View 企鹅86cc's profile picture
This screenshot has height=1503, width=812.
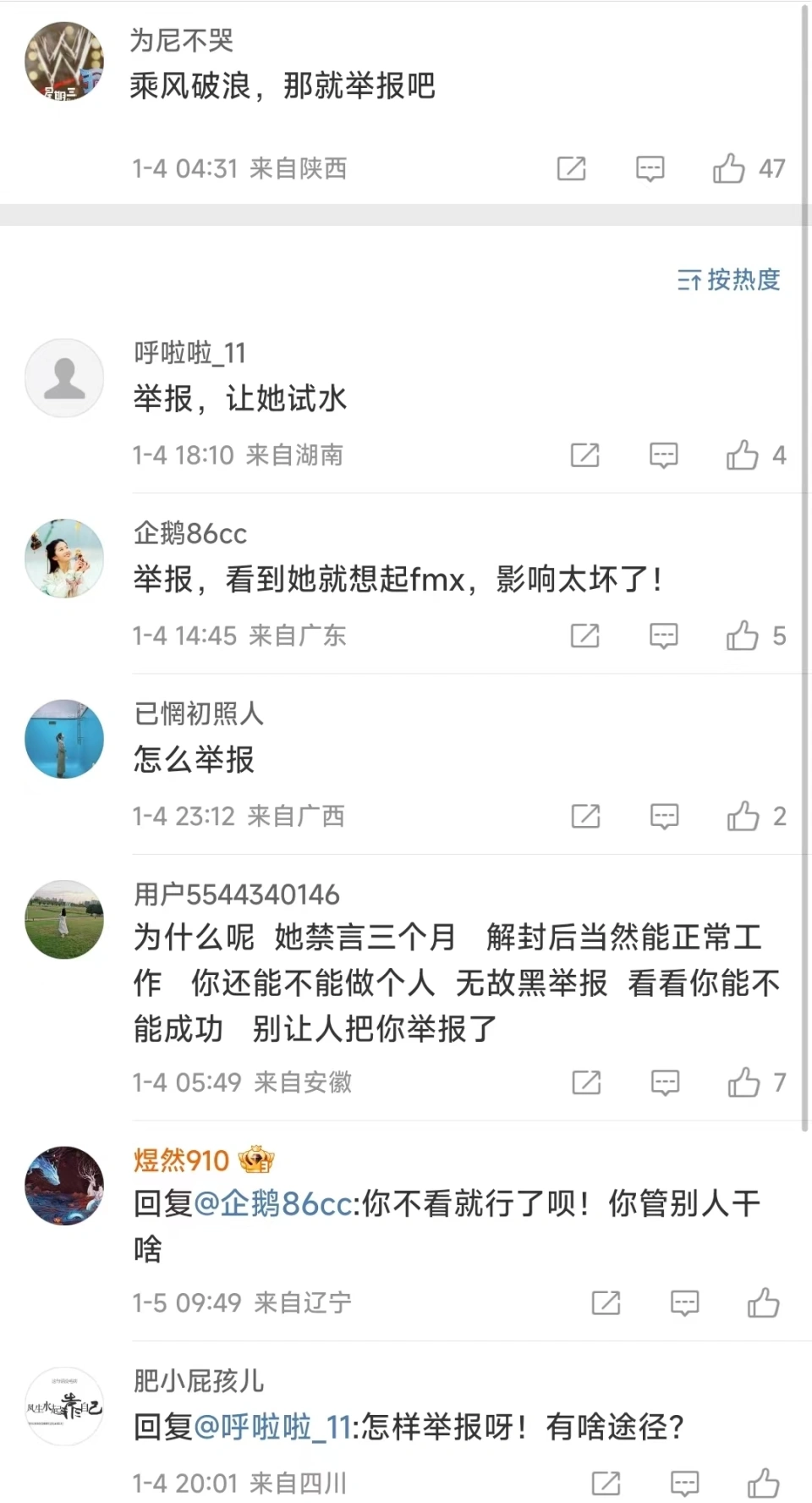64,559
